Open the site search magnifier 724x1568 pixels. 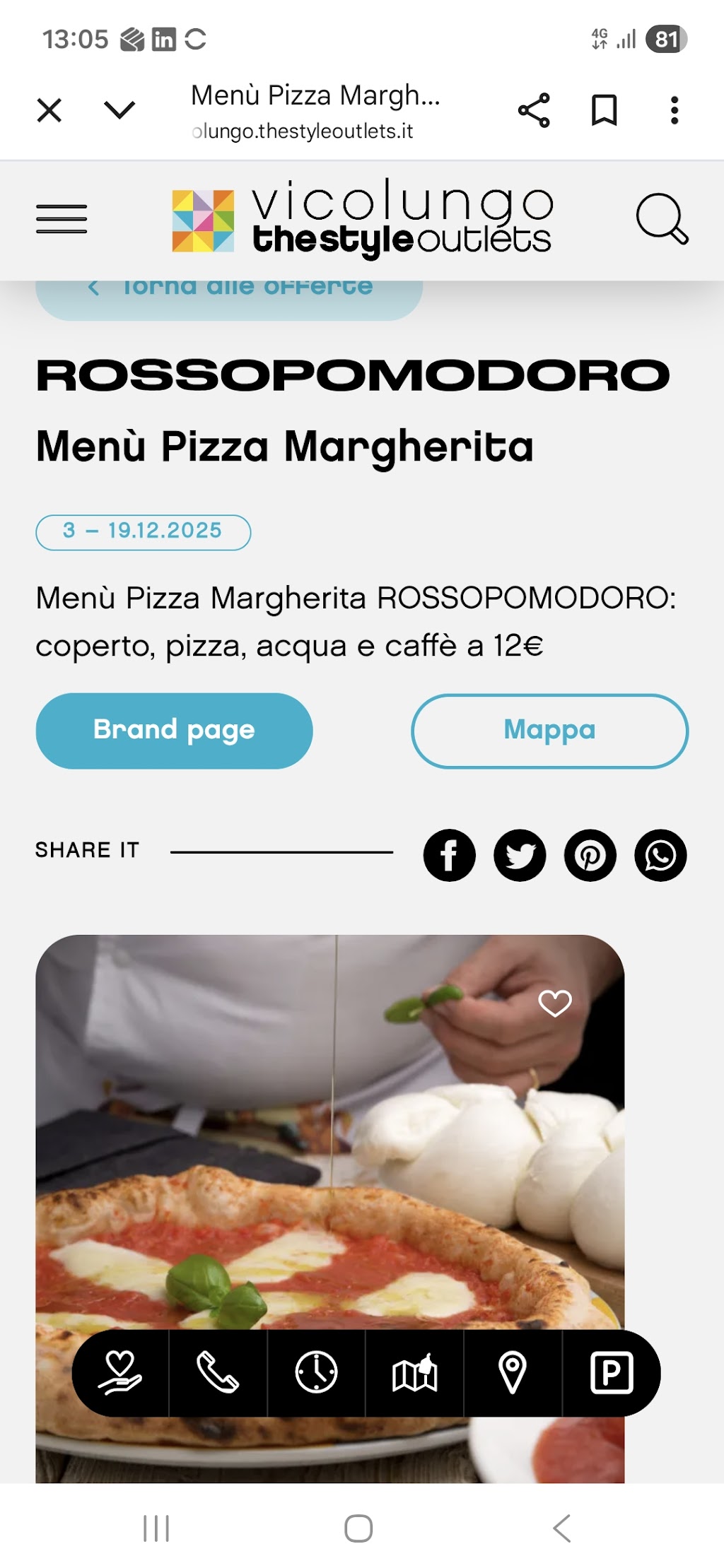[x=662, y=219]
